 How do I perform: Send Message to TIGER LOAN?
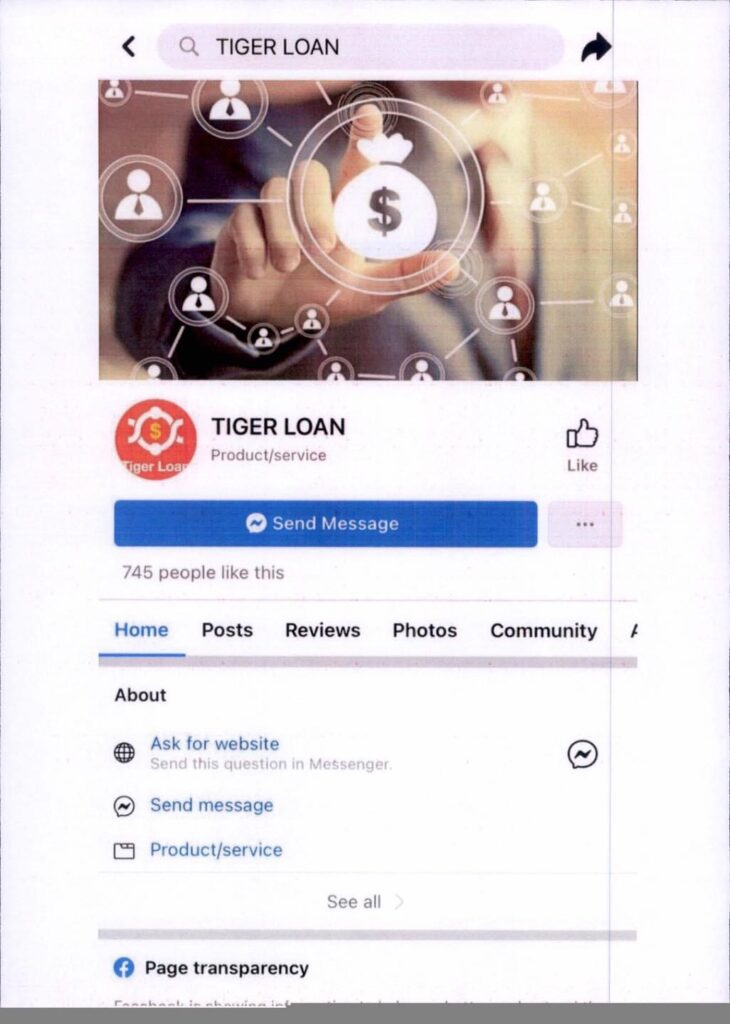325,524
